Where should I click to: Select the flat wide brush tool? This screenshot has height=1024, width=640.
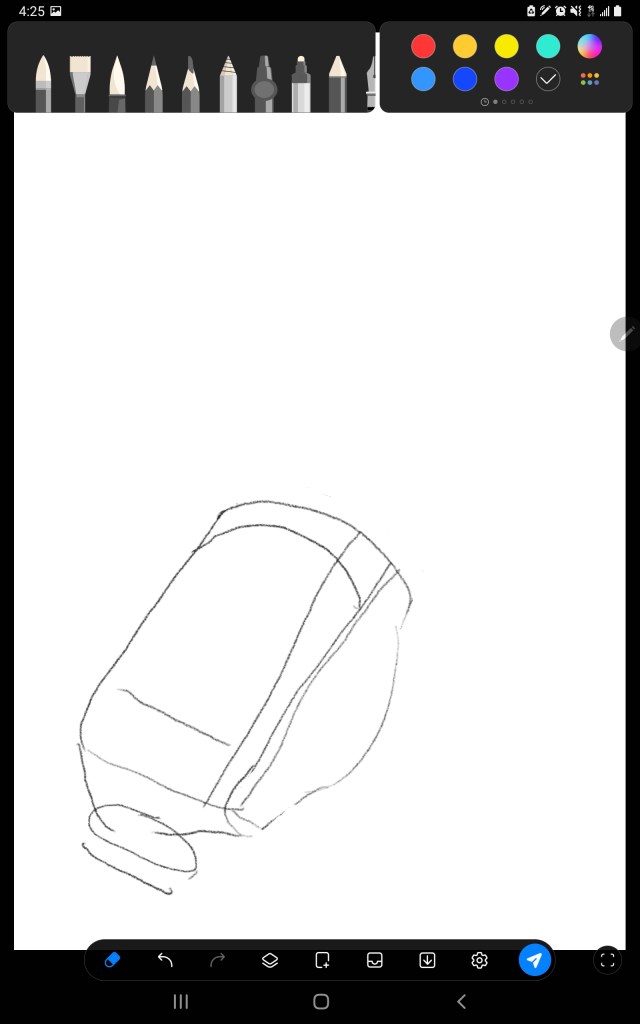click(80, 84)
